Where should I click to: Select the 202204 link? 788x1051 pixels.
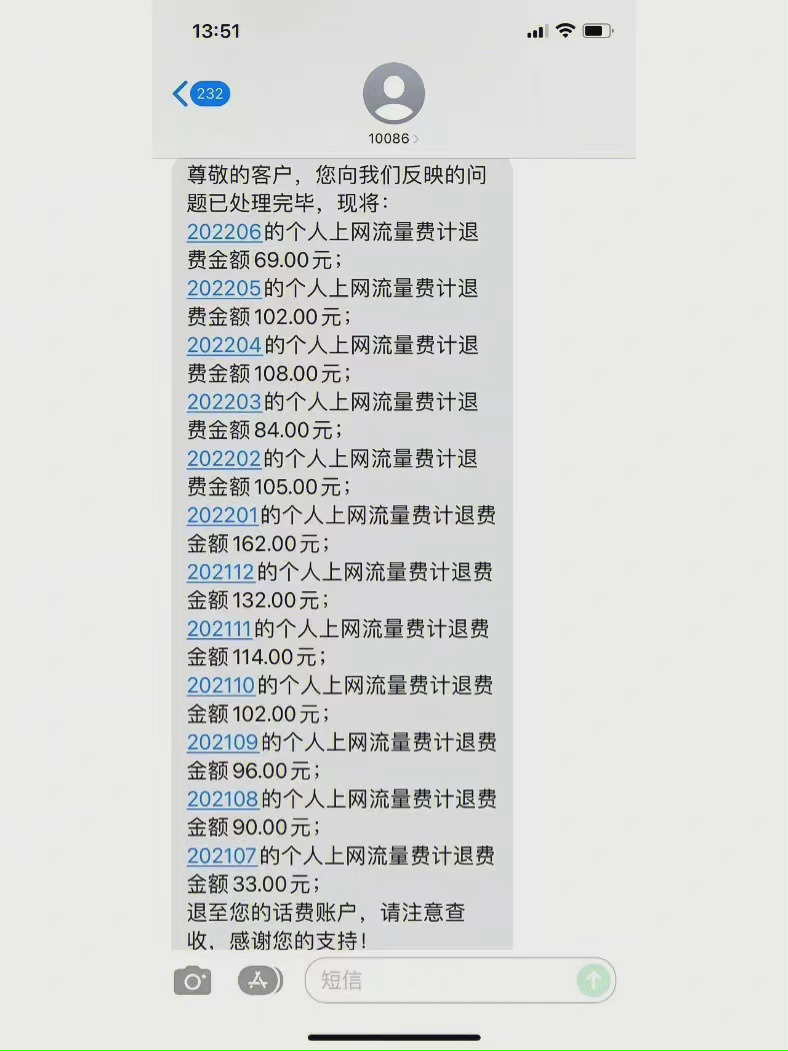(x=224, y=346)
